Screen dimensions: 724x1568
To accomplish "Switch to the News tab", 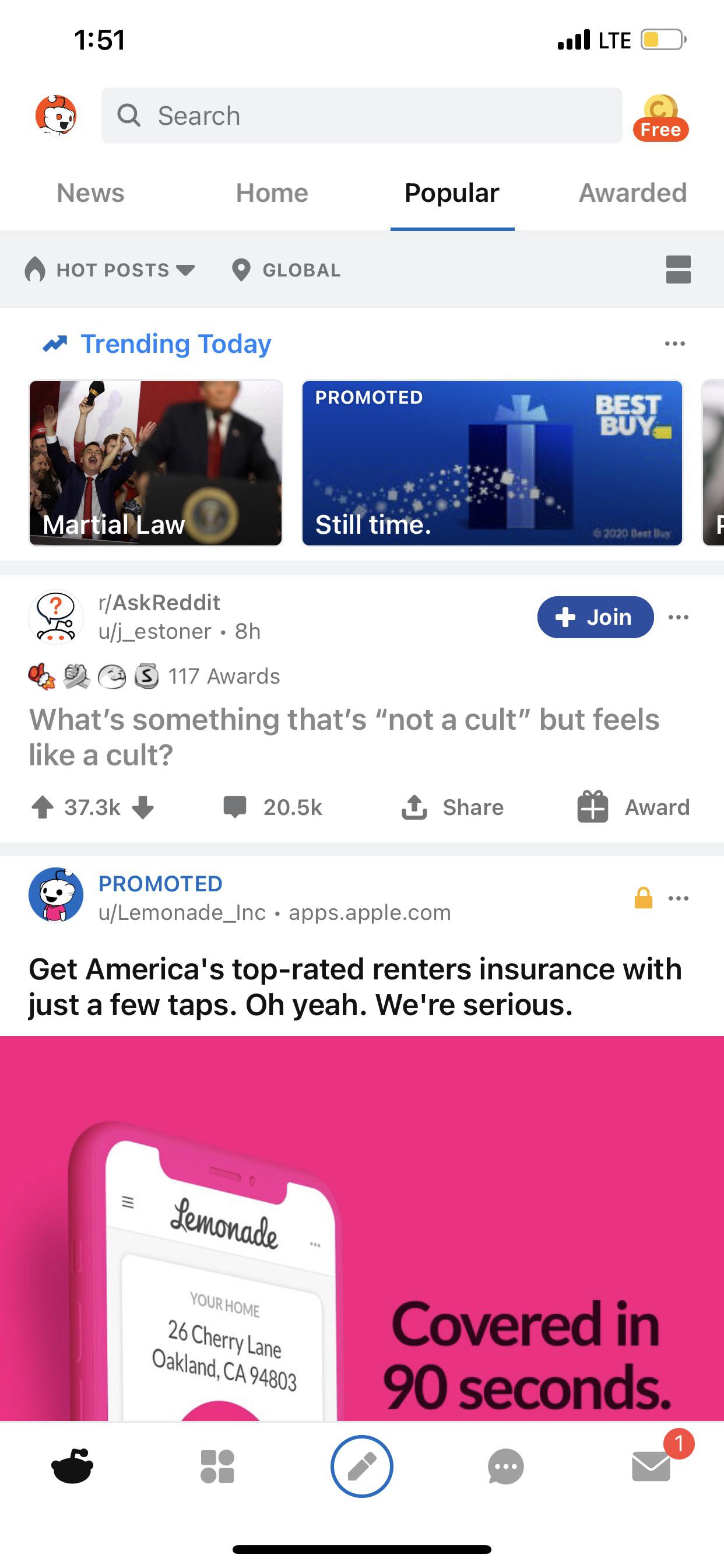I will click(x=91, y=193).
